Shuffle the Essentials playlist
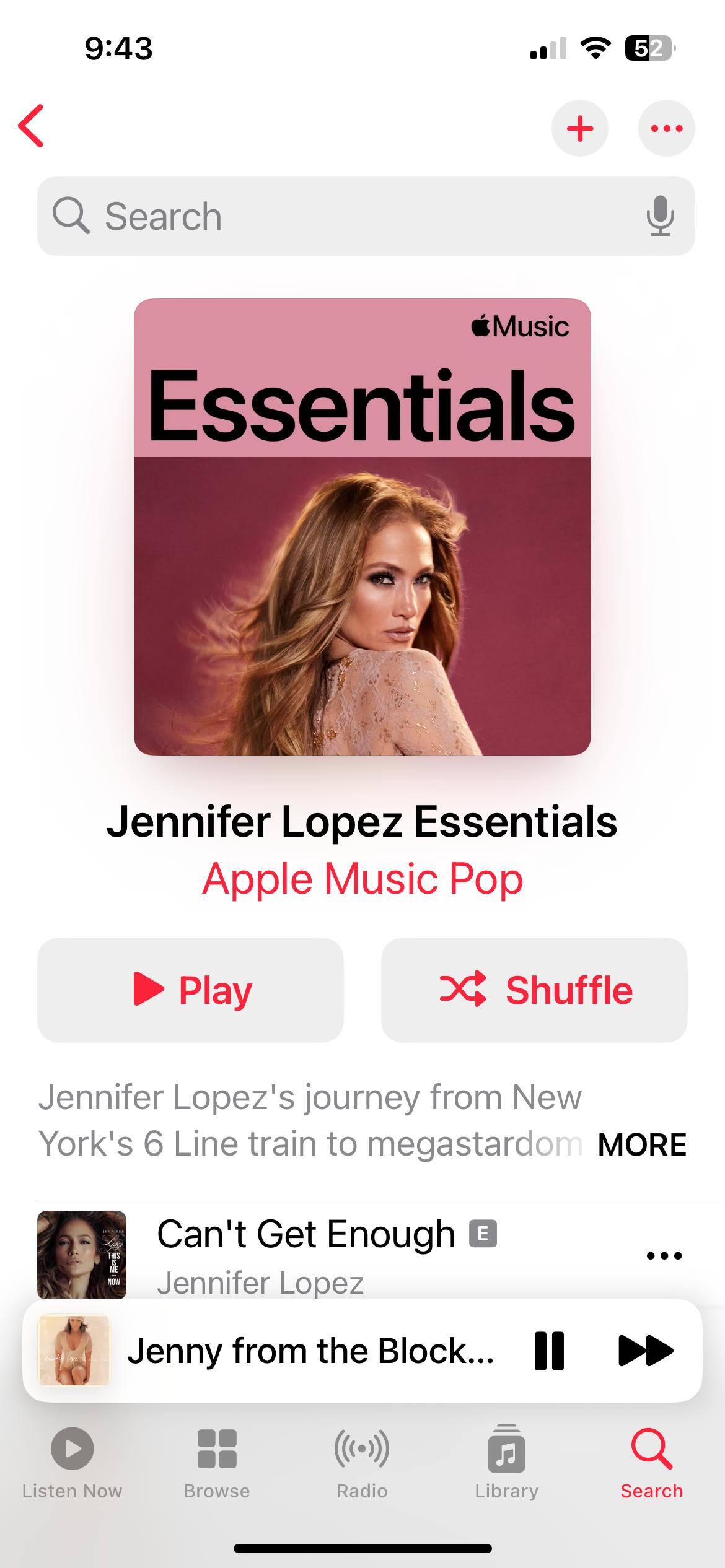This screenshot has height=1568, width=725. point(534,990)
